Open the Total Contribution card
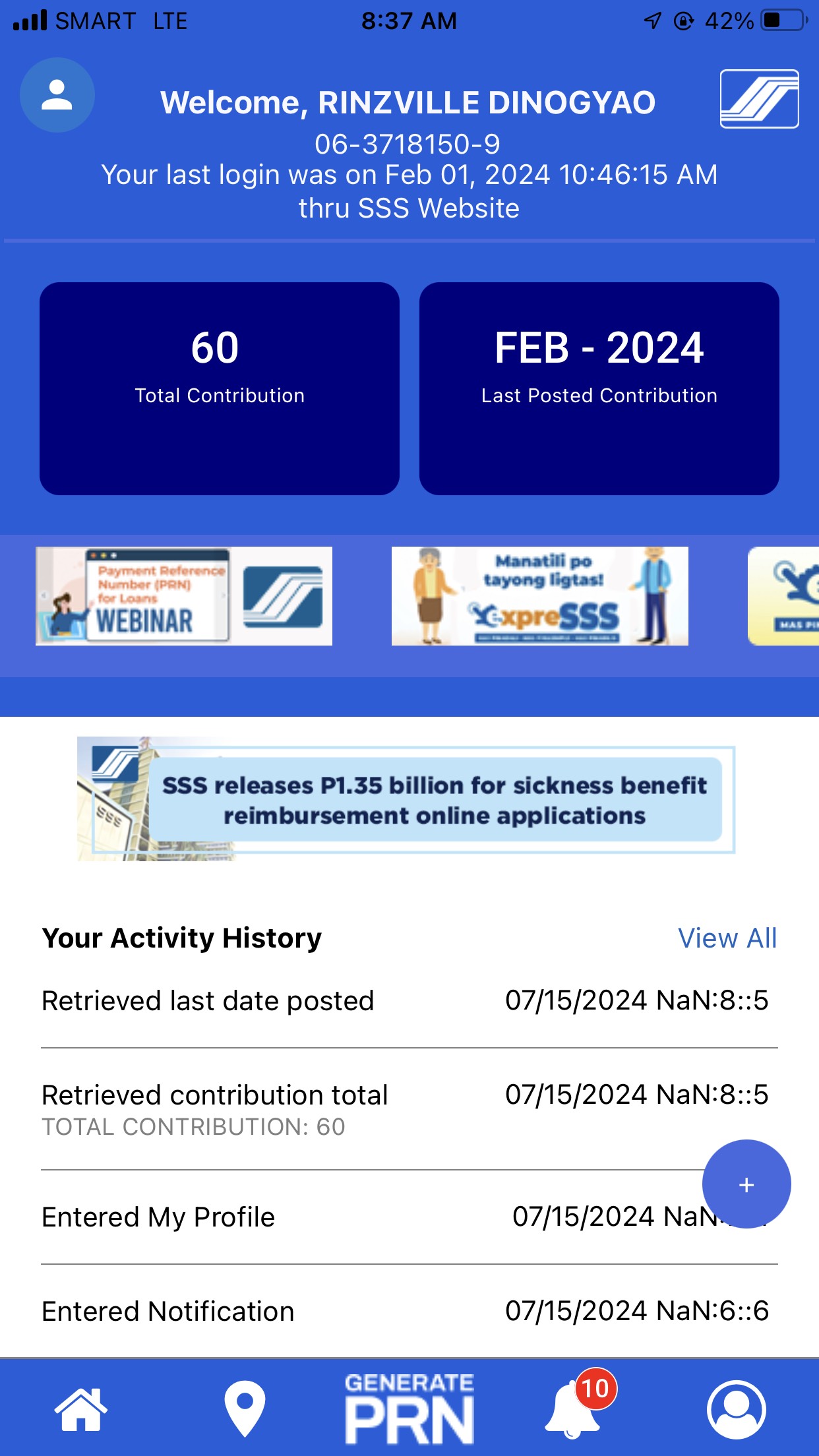This screenshot has width=819, height=1456. pos(220,388)
